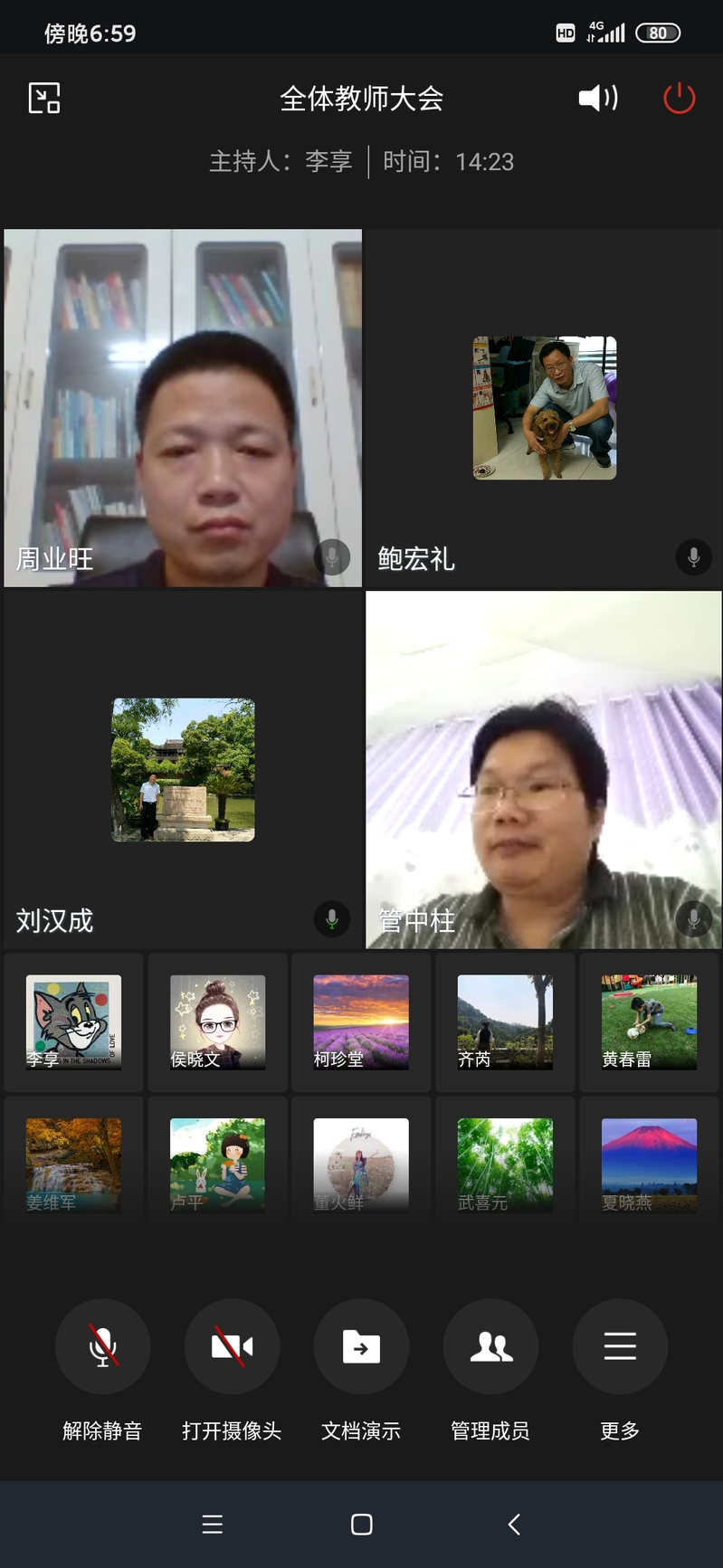Open the 更多 options menu

click(x=620, y=1346)
